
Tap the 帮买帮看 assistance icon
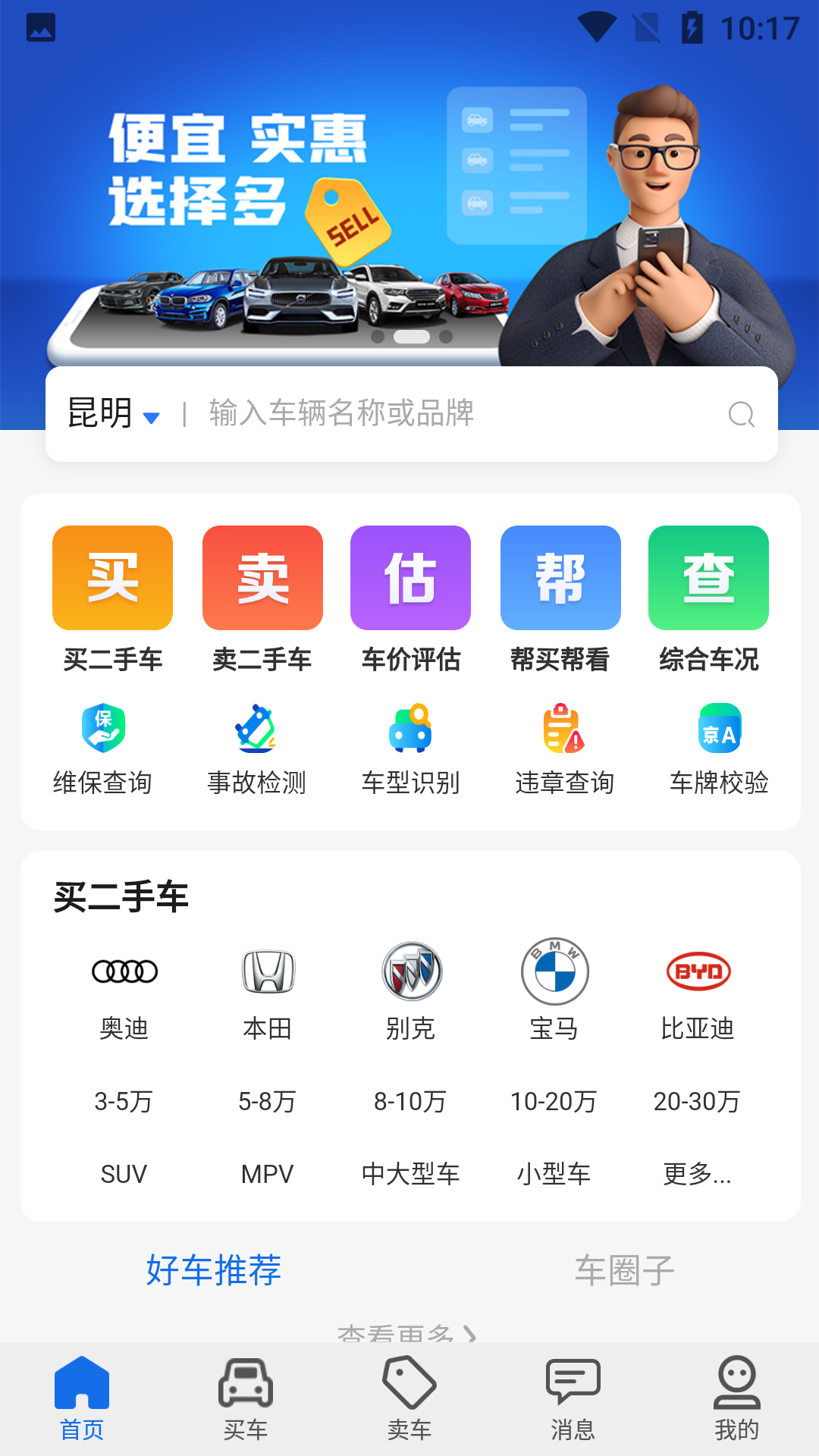pos(560,577)
